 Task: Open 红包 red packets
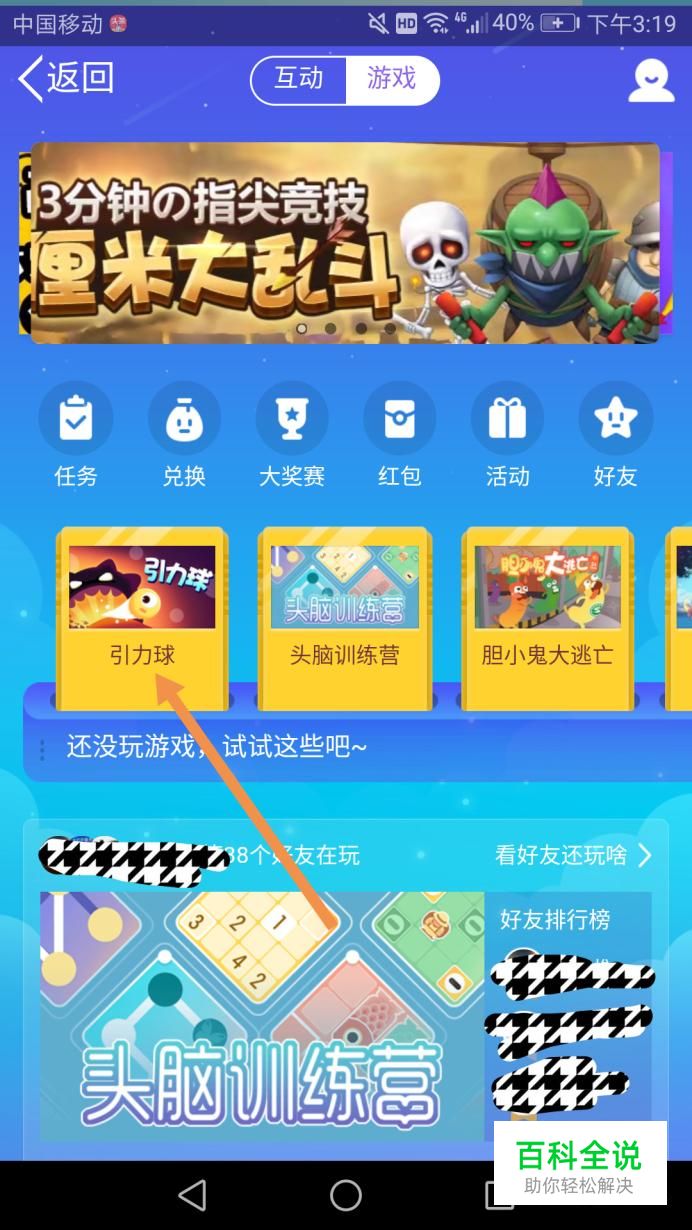tap(399, 419)
